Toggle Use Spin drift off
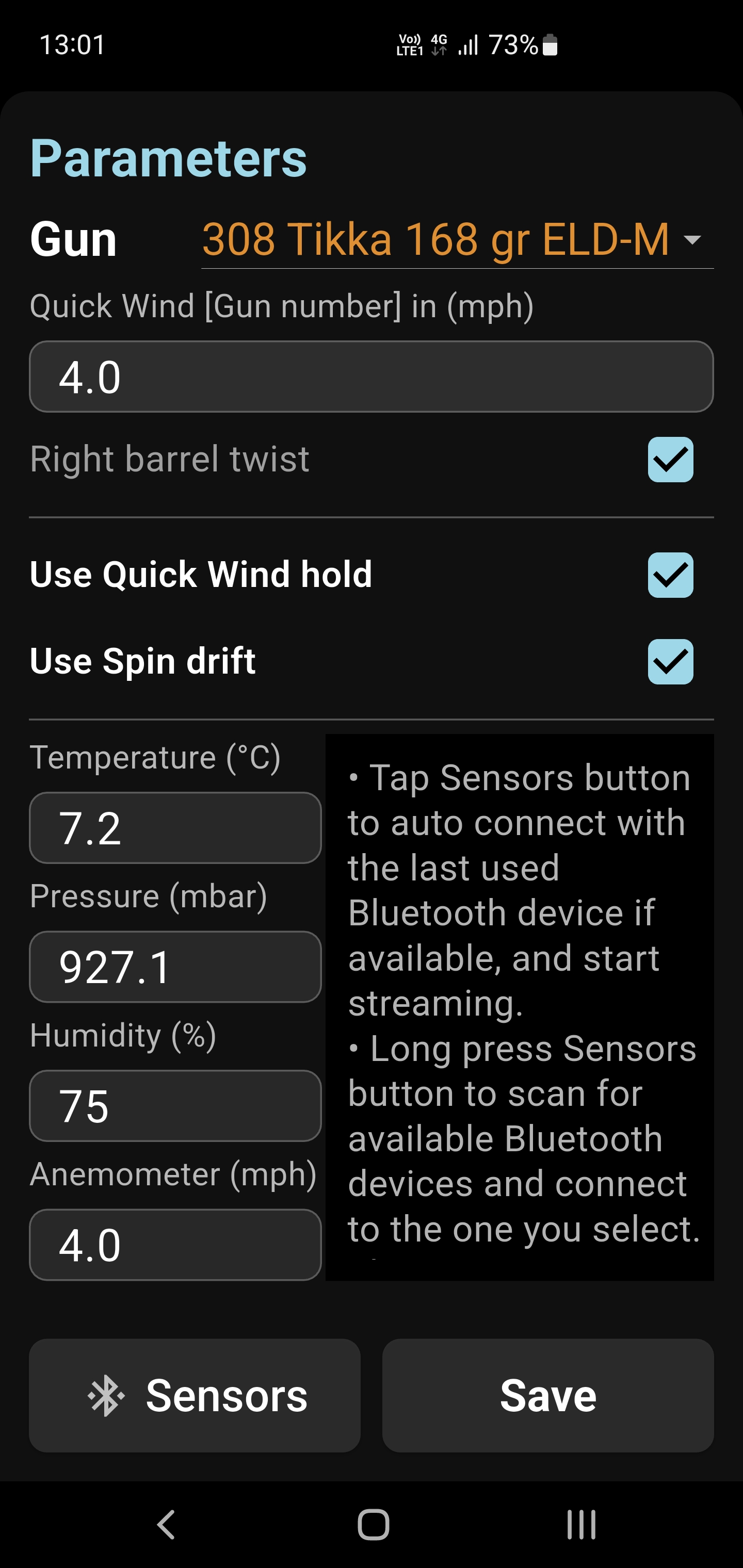This screenshot has width=743, height=1568. [671, 662]
